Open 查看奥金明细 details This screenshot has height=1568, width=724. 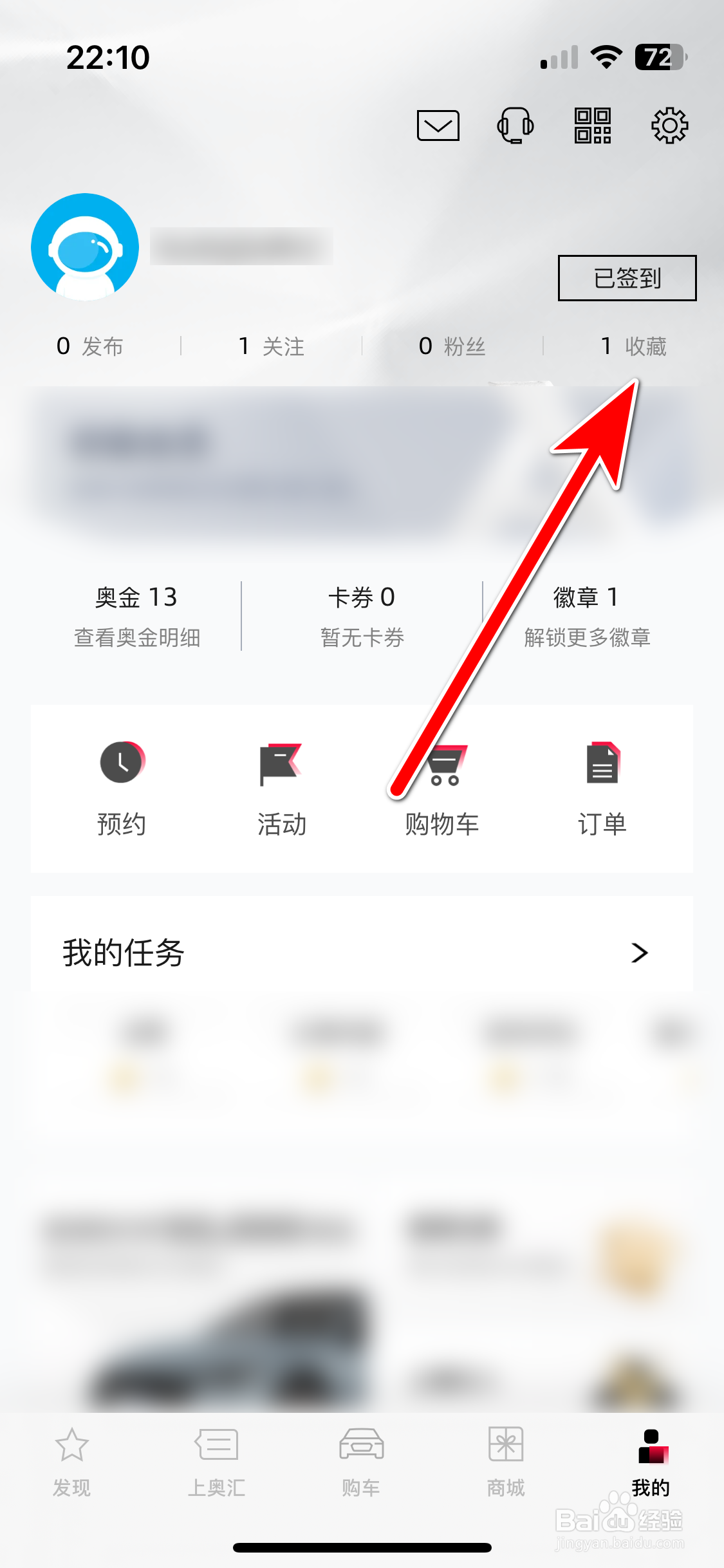(x=136, y=638)
